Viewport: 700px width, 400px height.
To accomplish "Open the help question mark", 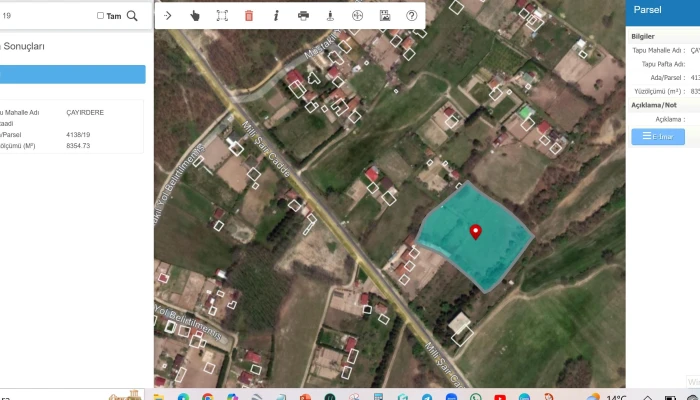I will 411,16.
